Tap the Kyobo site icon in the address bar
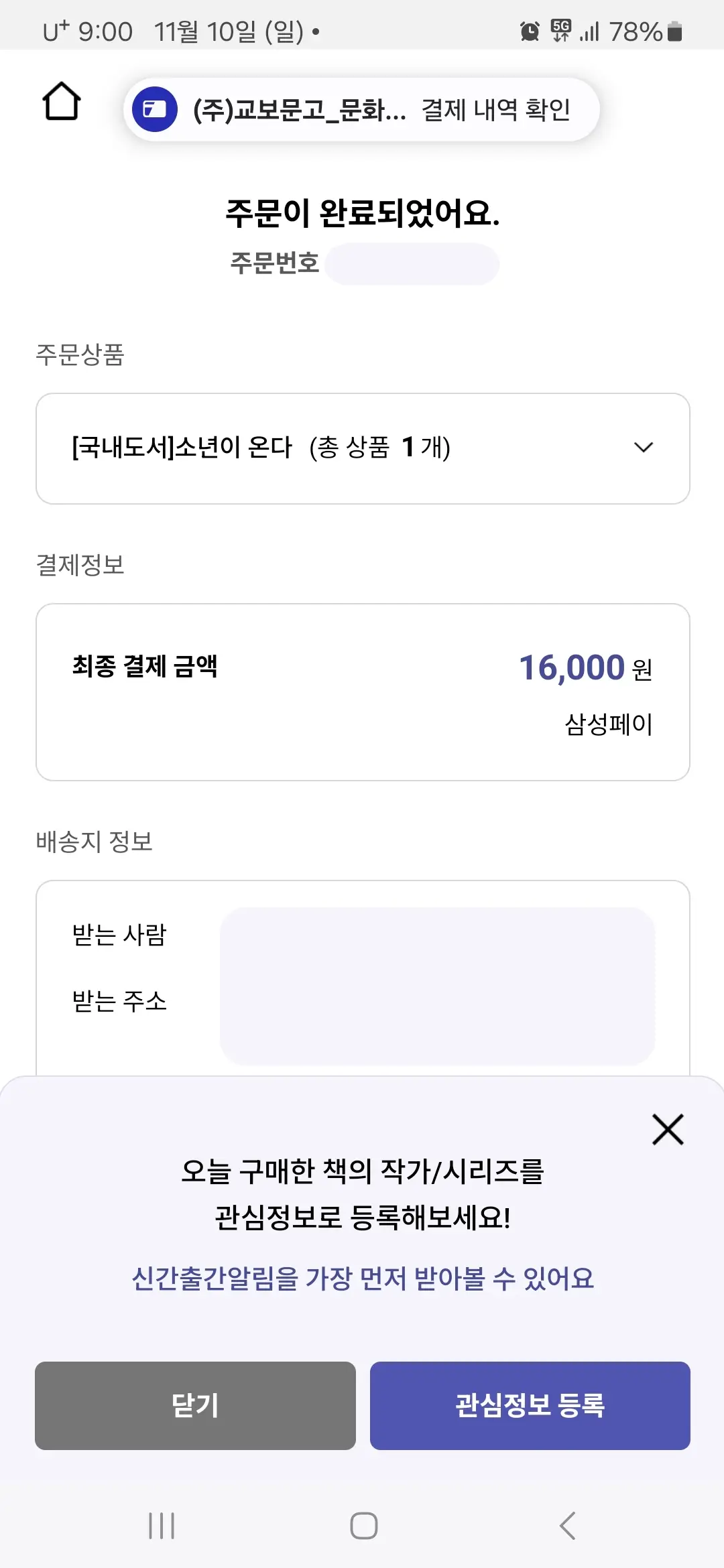The width and height of the screenshot is (724, 1568). [155, 109]
